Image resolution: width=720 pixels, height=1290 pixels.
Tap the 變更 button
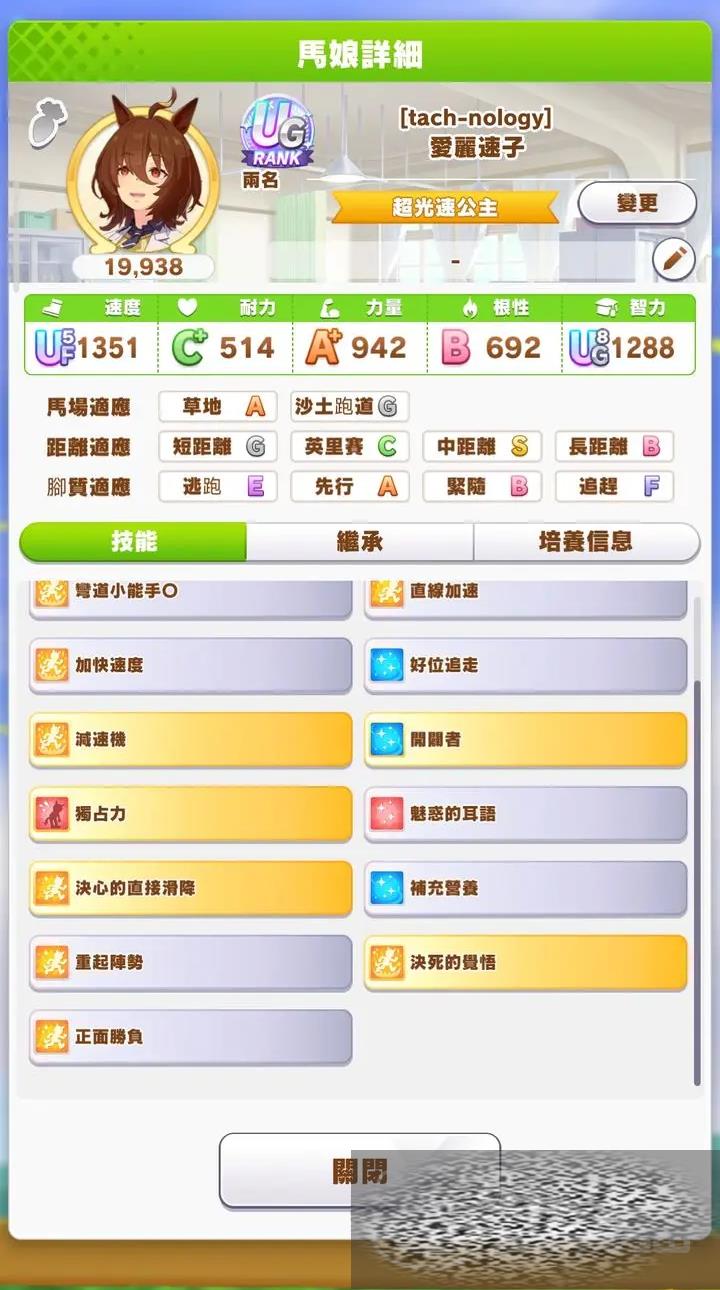click(637, 204)
